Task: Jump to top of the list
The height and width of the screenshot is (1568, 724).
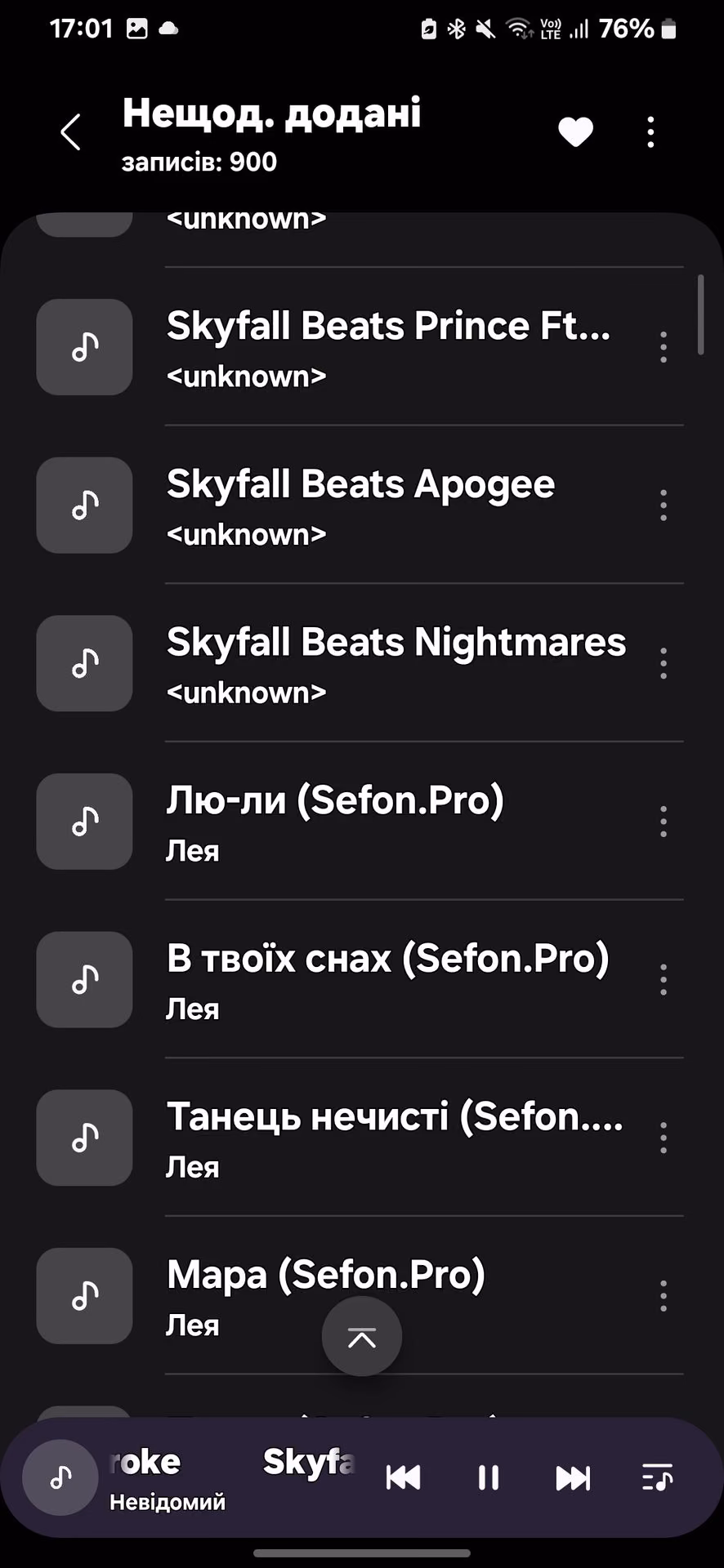Action: coord(362,1337)
